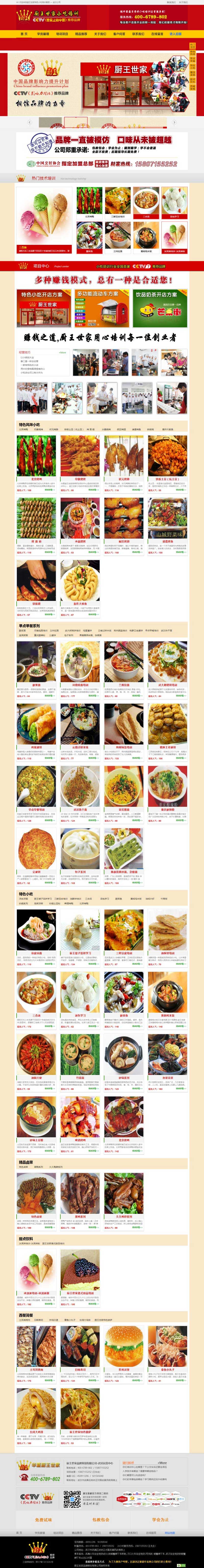
Task: Open the 在线留言 navigation item
Action: [157, 34]
